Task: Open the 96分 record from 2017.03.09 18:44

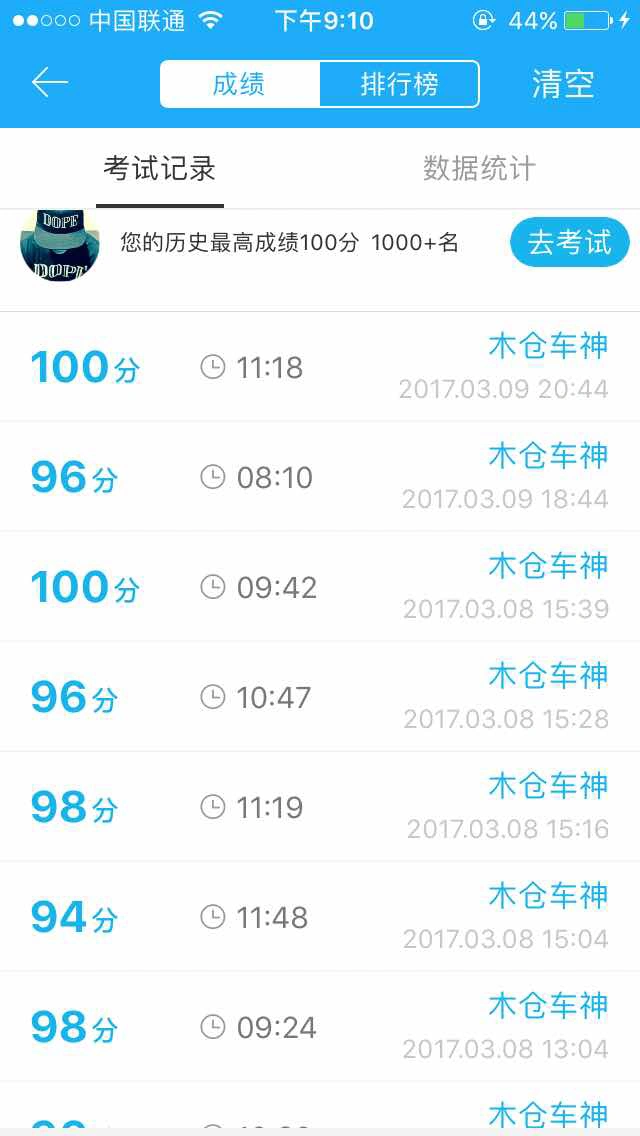Action: pos(320,476)
